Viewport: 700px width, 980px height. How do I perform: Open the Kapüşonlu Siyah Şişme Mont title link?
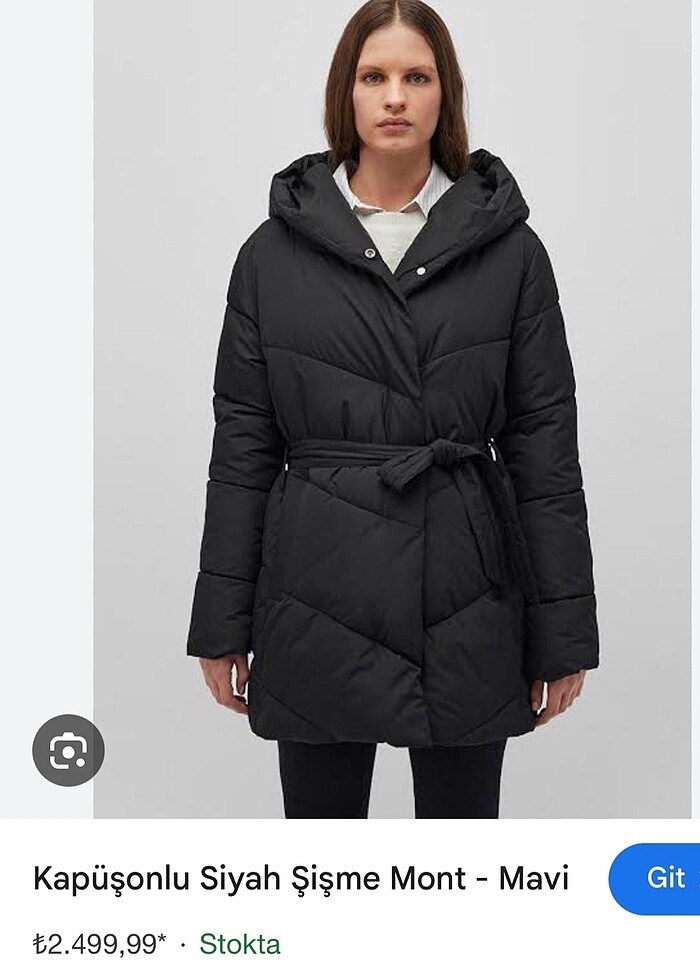301,878
